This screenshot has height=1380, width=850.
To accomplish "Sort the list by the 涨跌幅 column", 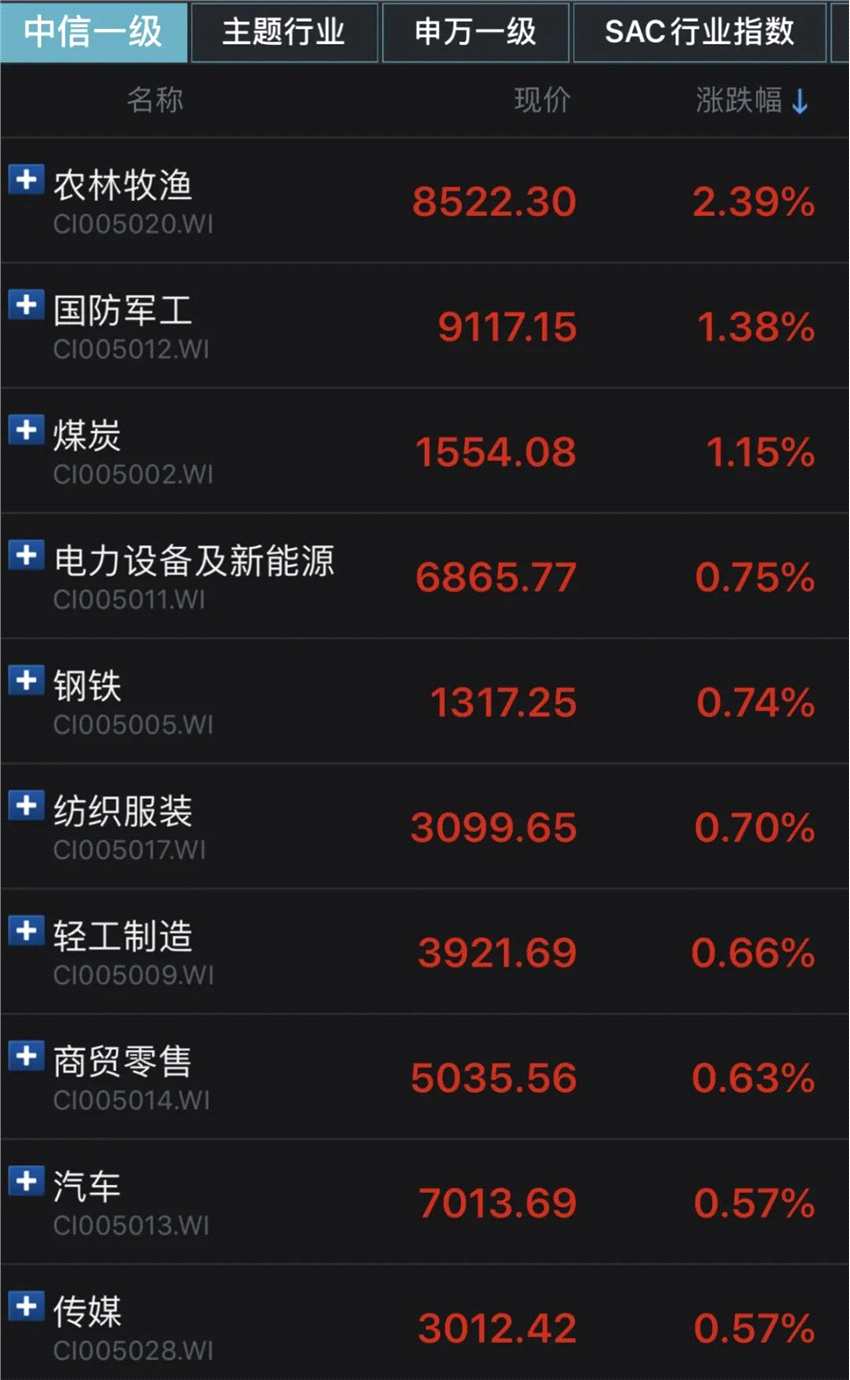I will coord(752,100).
